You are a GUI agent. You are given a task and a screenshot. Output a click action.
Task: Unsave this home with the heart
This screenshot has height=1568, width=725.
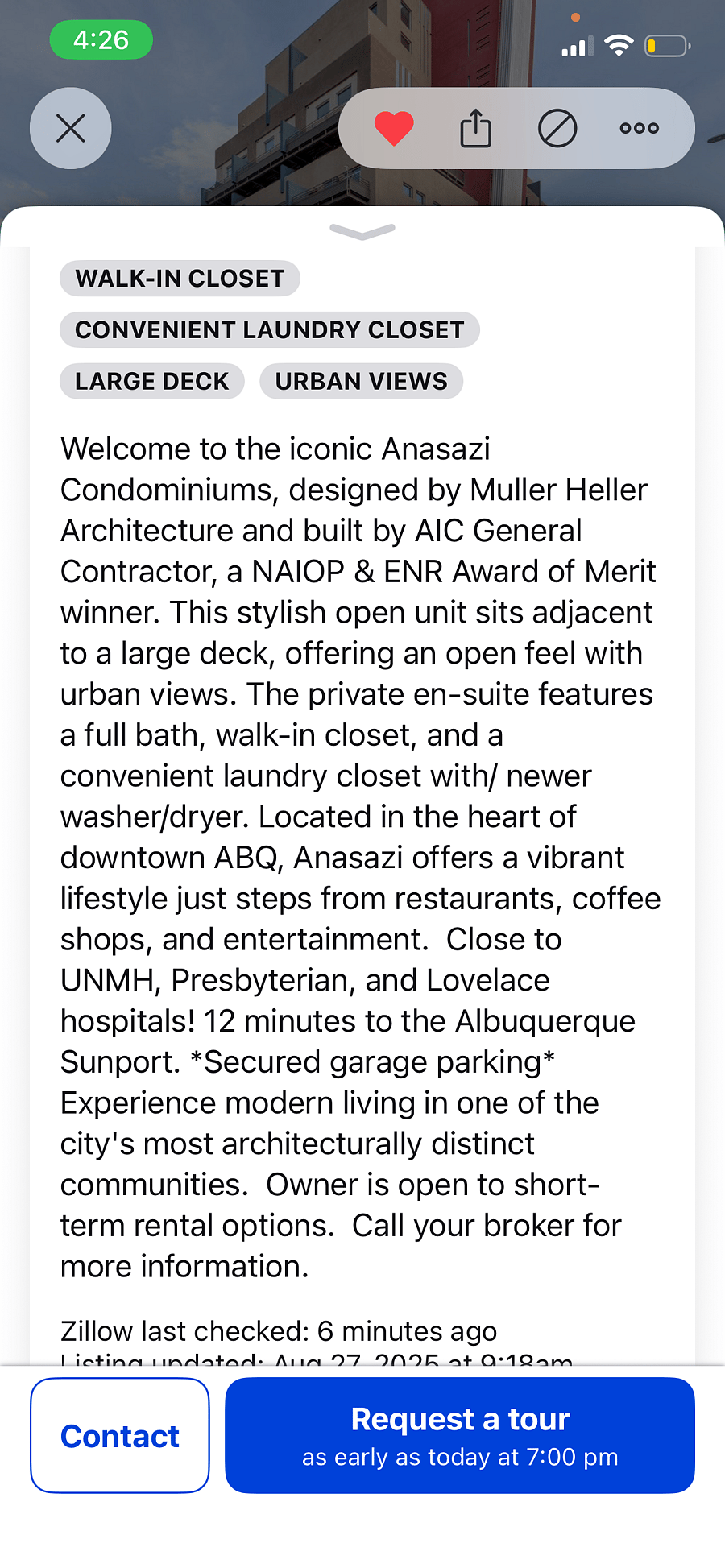(394, 128)
